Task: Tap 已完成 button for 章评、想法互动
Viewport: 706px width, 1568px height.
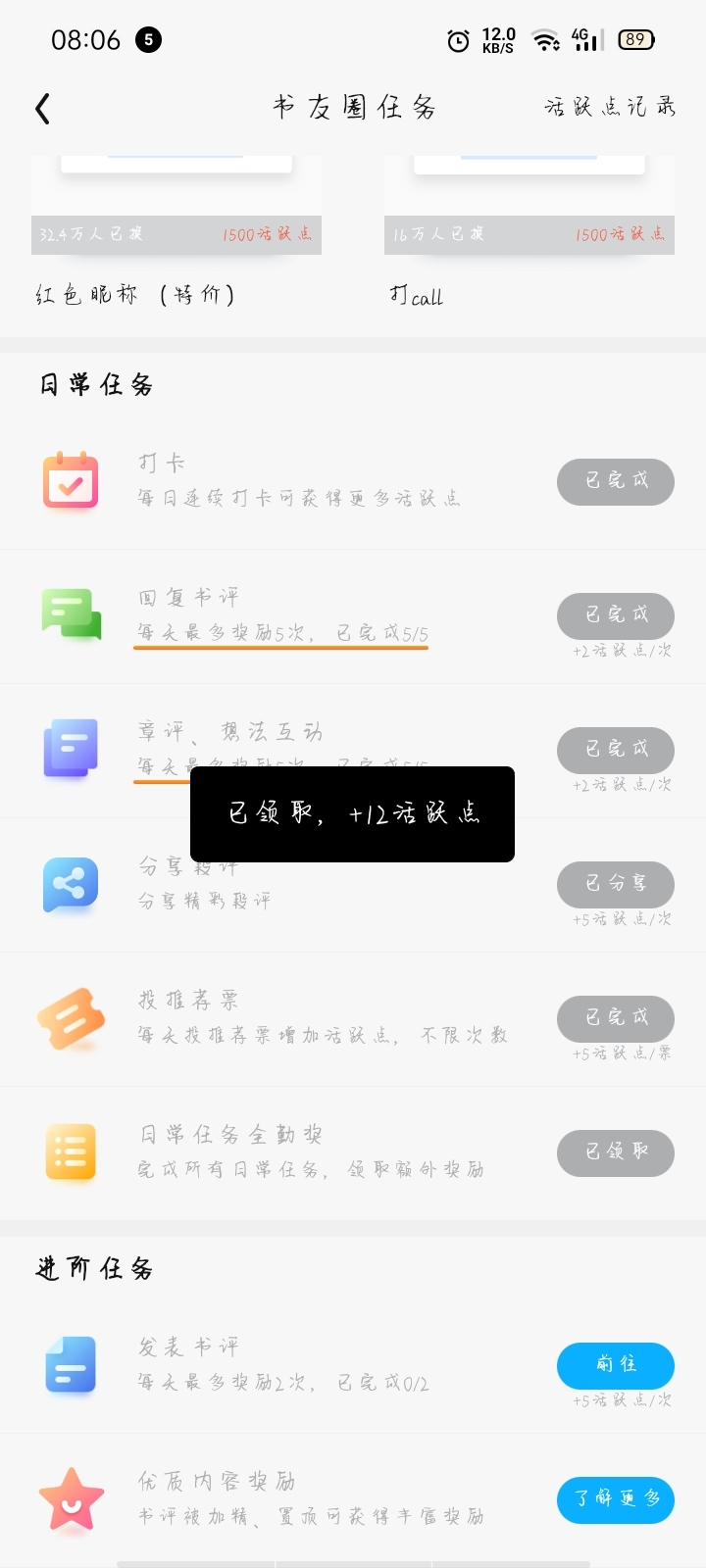Action: pyautogui.click(x=616, y=750)
